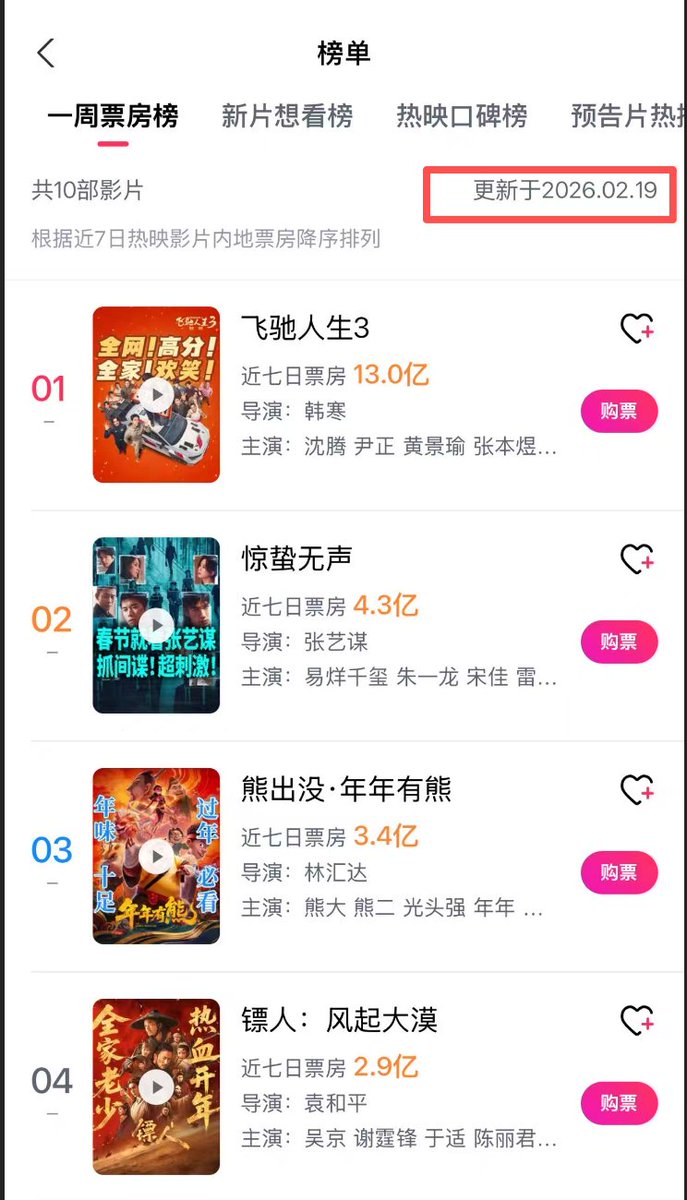Add 飞驰人生3 to want-to-watch list
Screen dimensions: 687x1200
click(x=637, y=328)
